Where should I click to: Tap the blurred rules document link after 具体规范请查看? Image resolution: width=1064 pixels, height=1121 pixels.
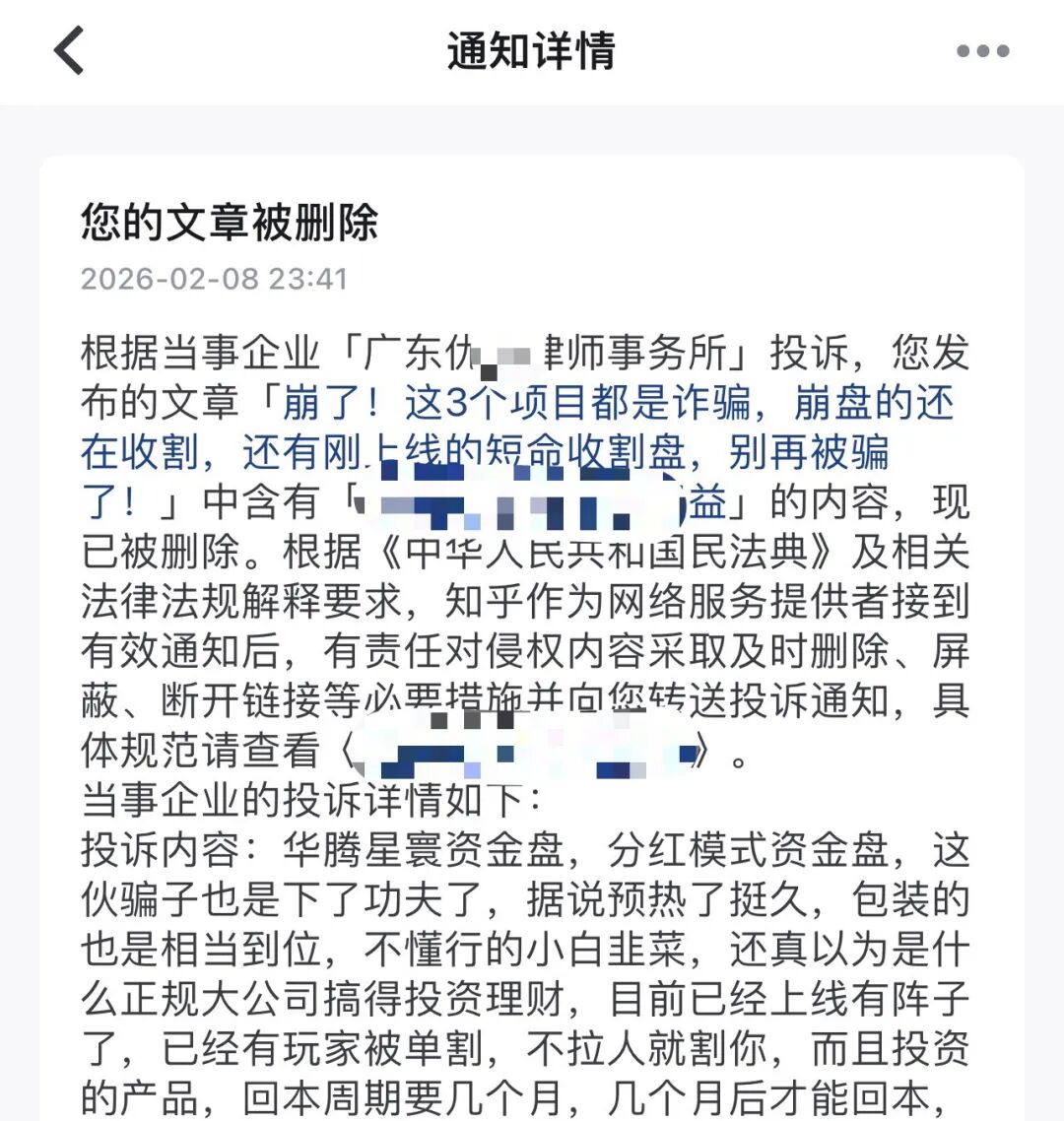tap(522, 754)
